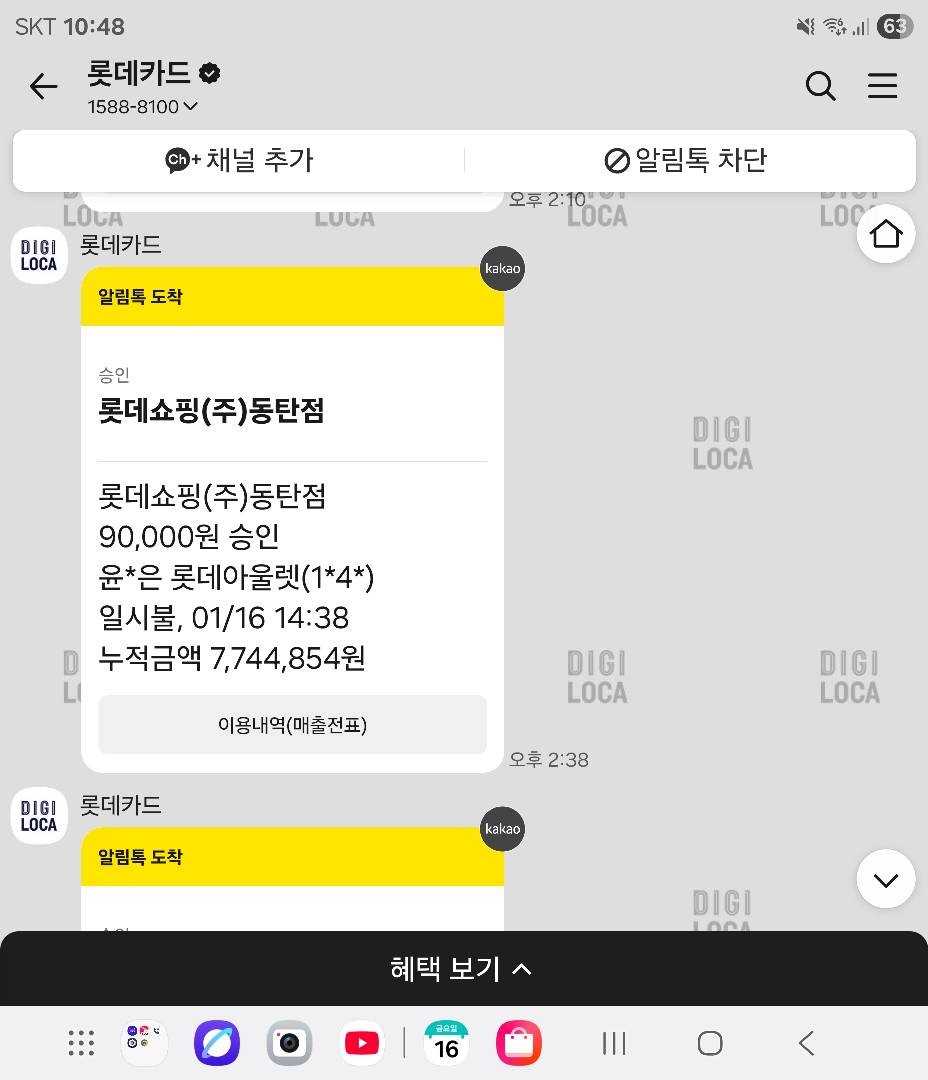This screenshot has height=1080, width=928.
Task: Open the calendar app showing 16
Action: (x=446, y=1044)
